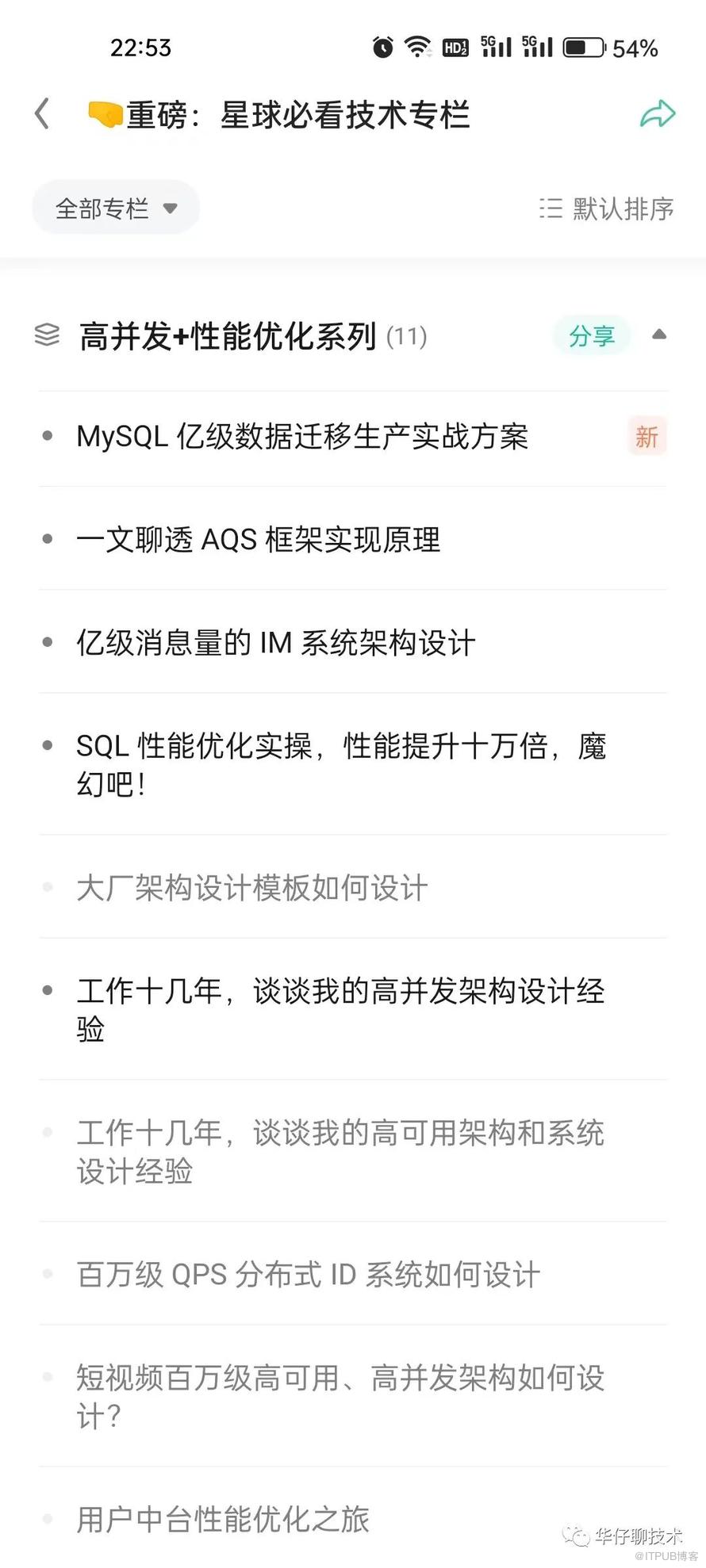Viewport: 706px width, 1568px height.
Task: Open 谈谈我的高可用架构和系统设计经验
Action: (x=341, y=1151)
